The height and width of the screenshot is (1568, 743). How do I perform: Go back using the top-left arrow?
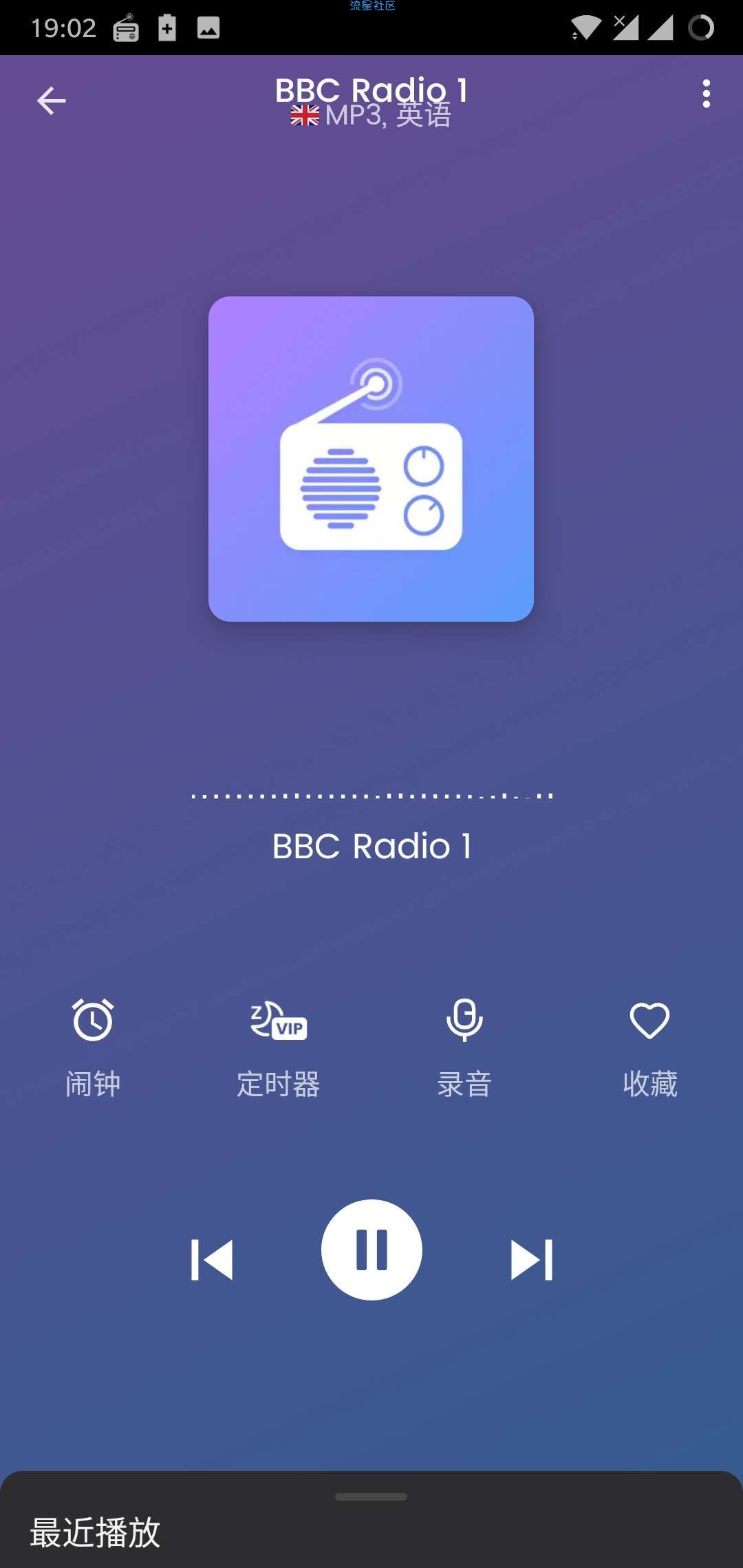(52, 101)
